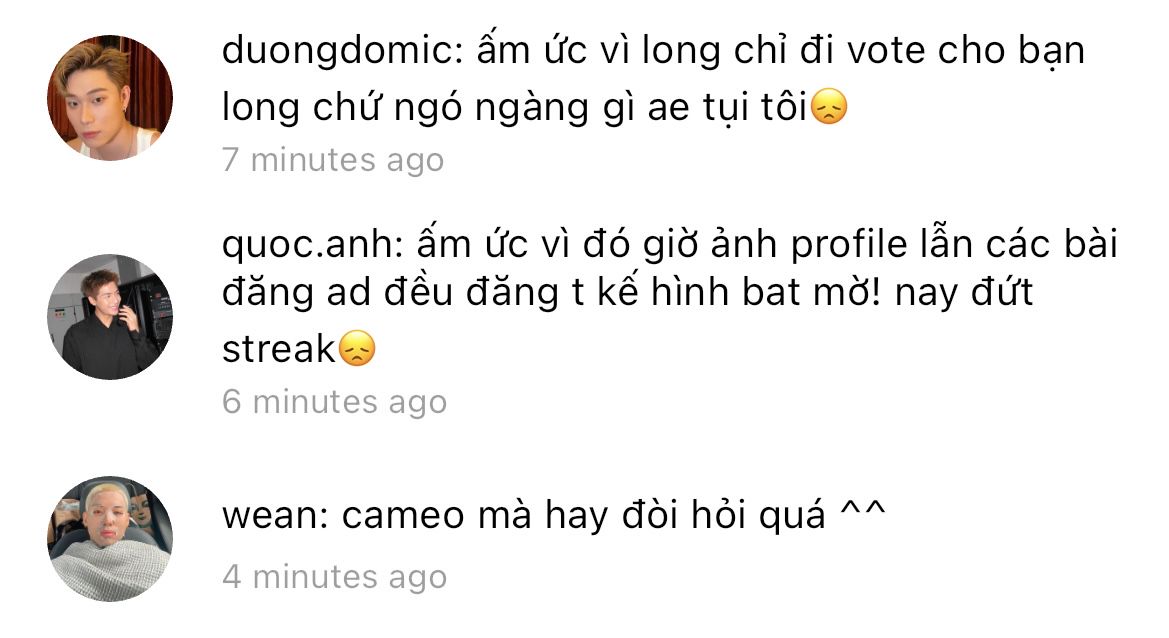1169x638 pixels.
Task: Open quoc.anh's profile picture
Action: pos(110,317)
